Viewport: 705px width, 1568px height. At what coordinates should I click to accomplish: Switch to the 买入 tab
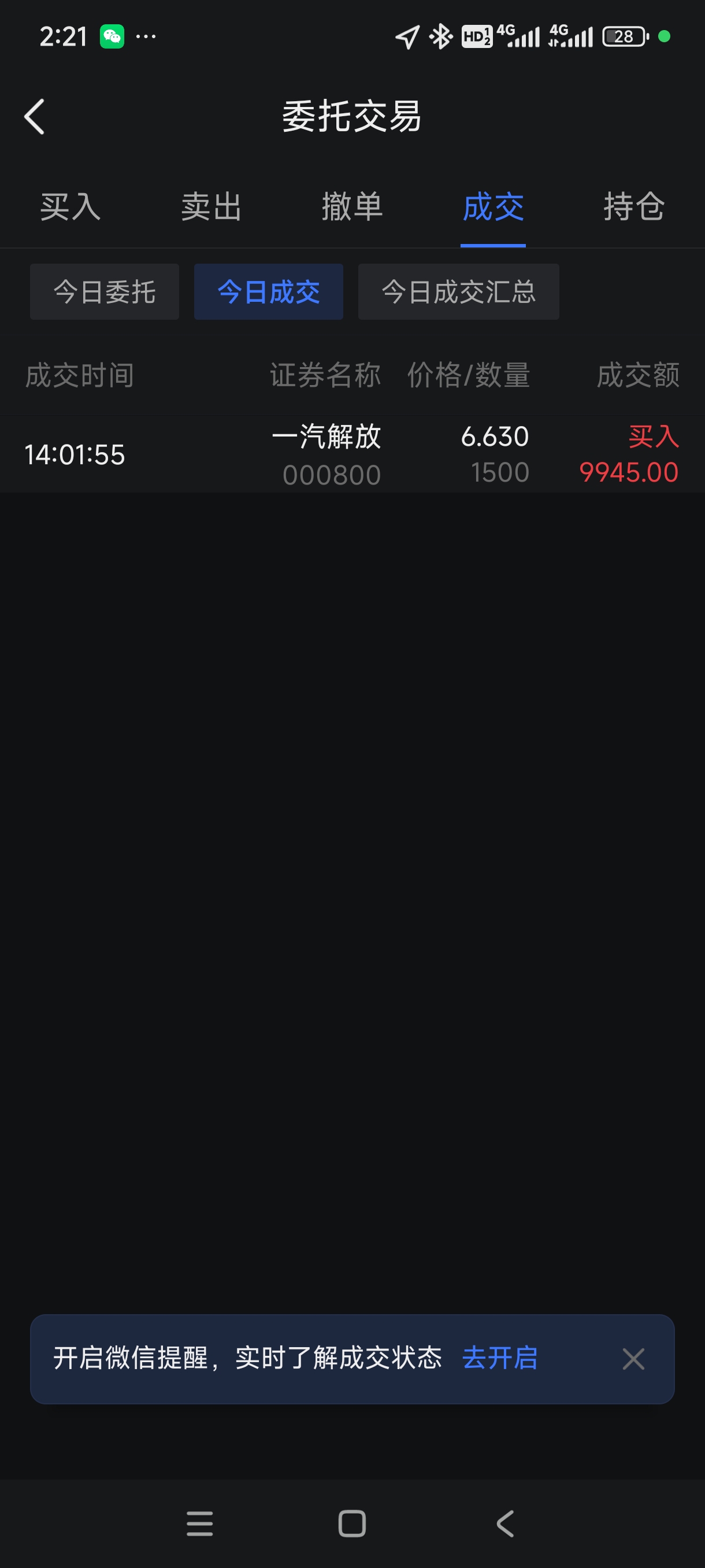click(70, 207)
